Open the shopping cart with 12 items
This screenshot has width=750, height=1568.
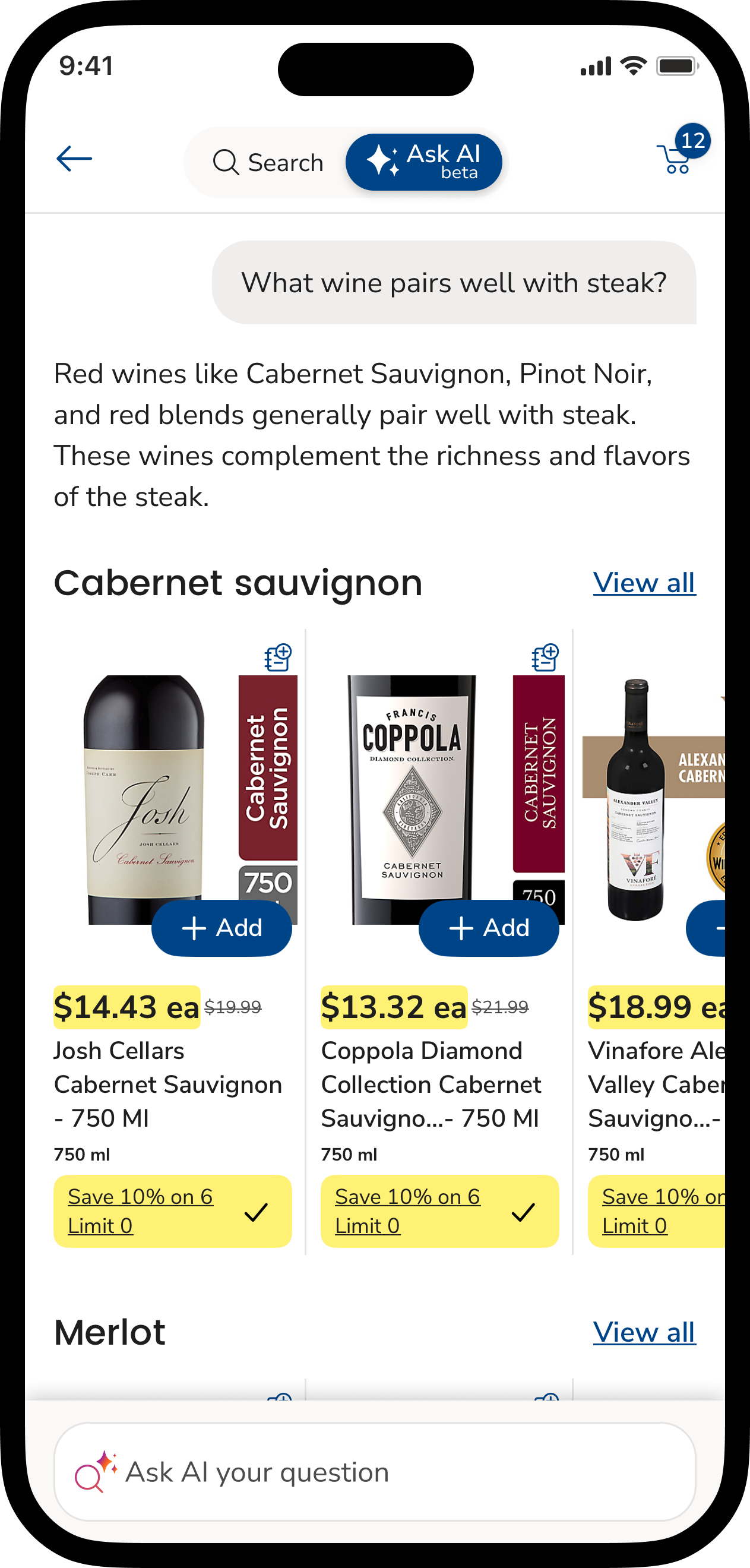[x=676, y=157]
